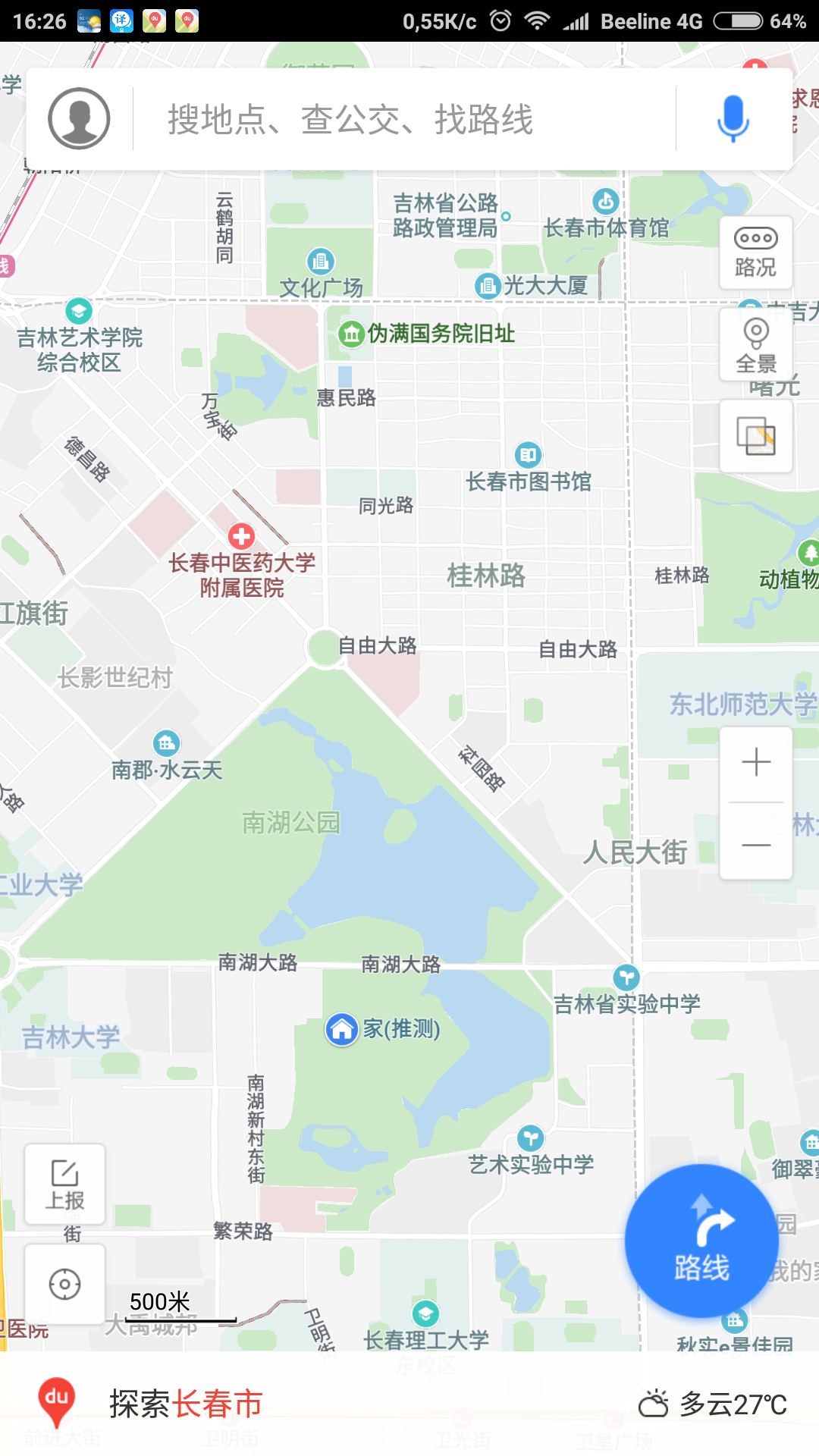Tap 上报 to report an issue

tap(65, 1184)
